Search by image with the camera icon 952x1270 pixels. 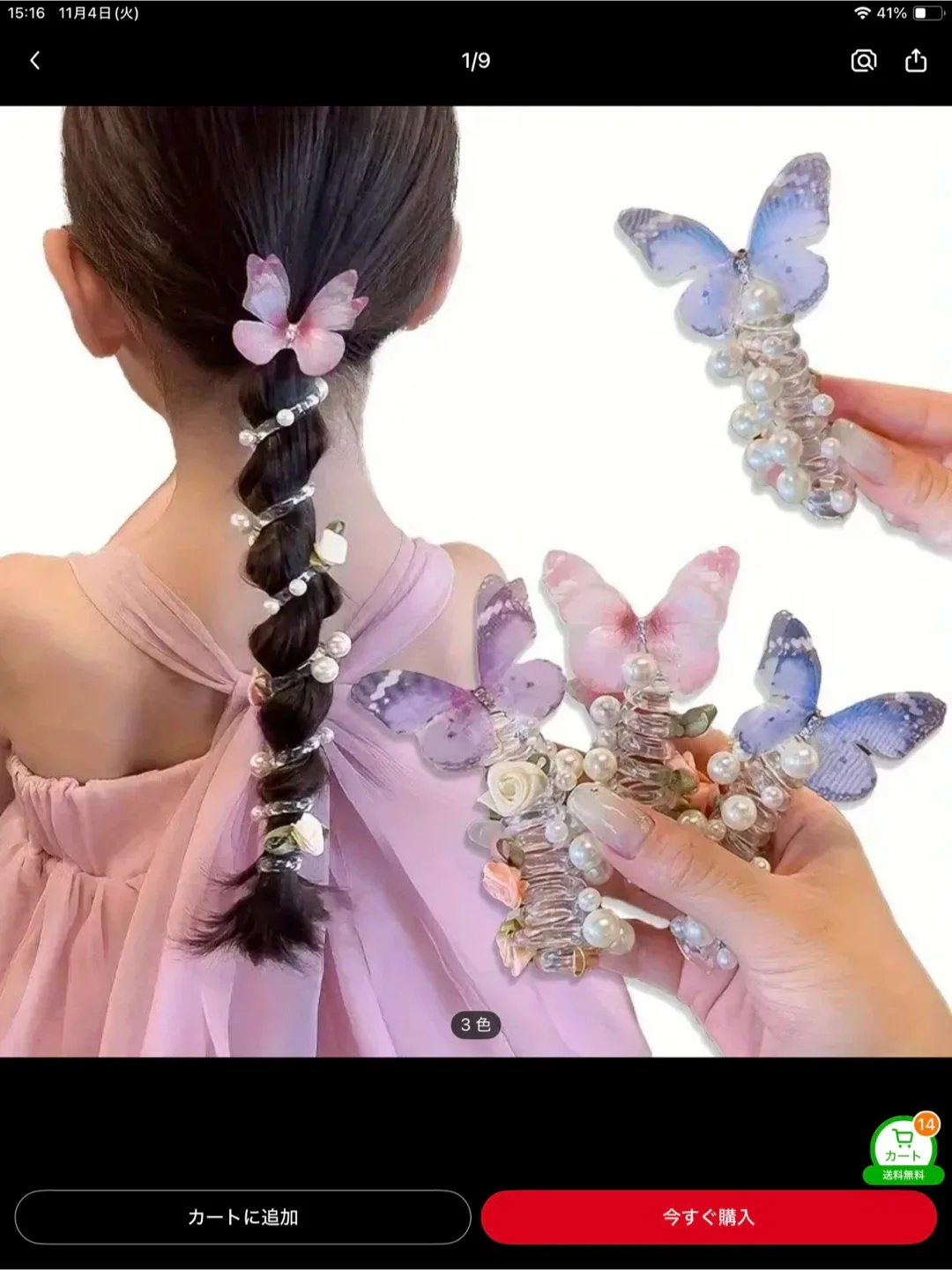pyautogui.click(x=863, y=61)
